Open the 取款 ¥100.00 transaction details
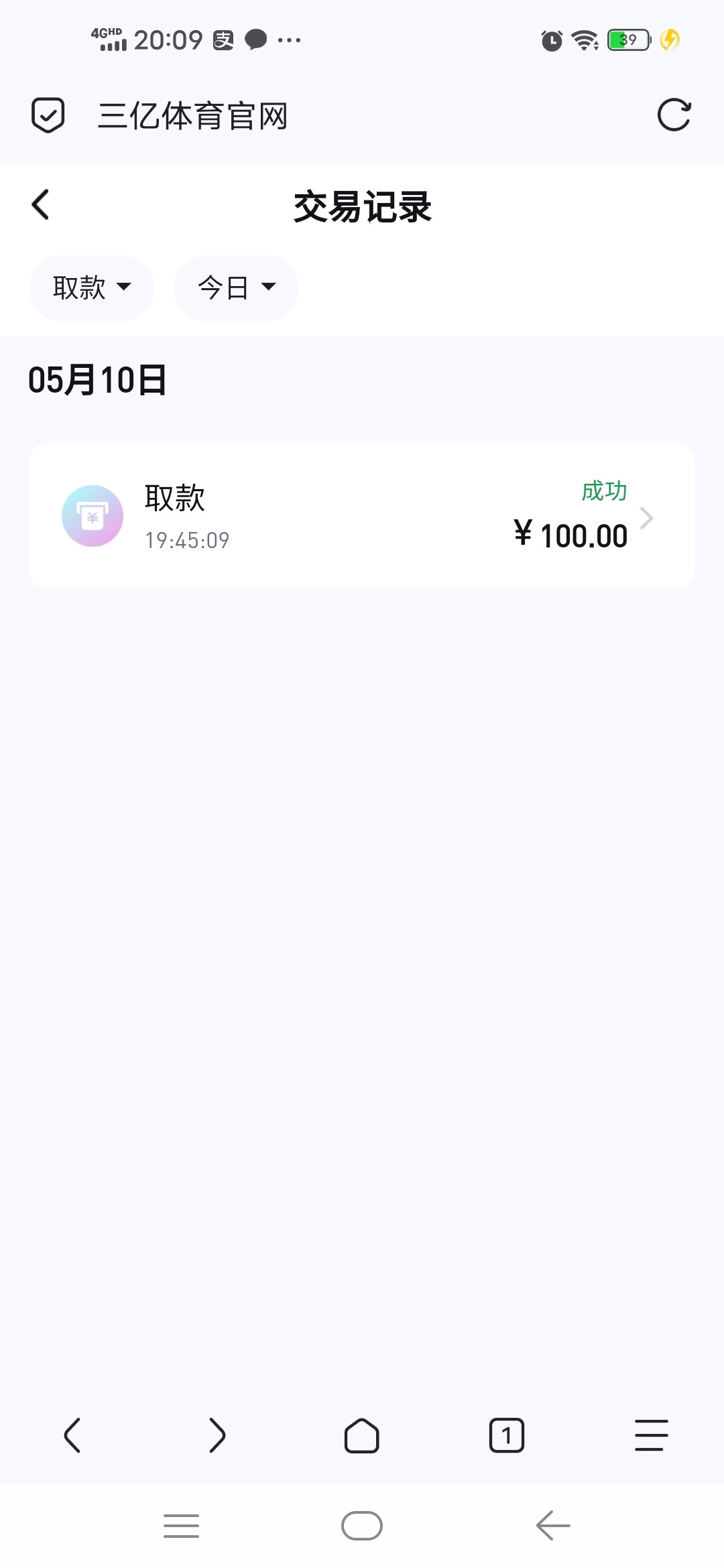Screen dimensions: 724x1568 point(362,516)
